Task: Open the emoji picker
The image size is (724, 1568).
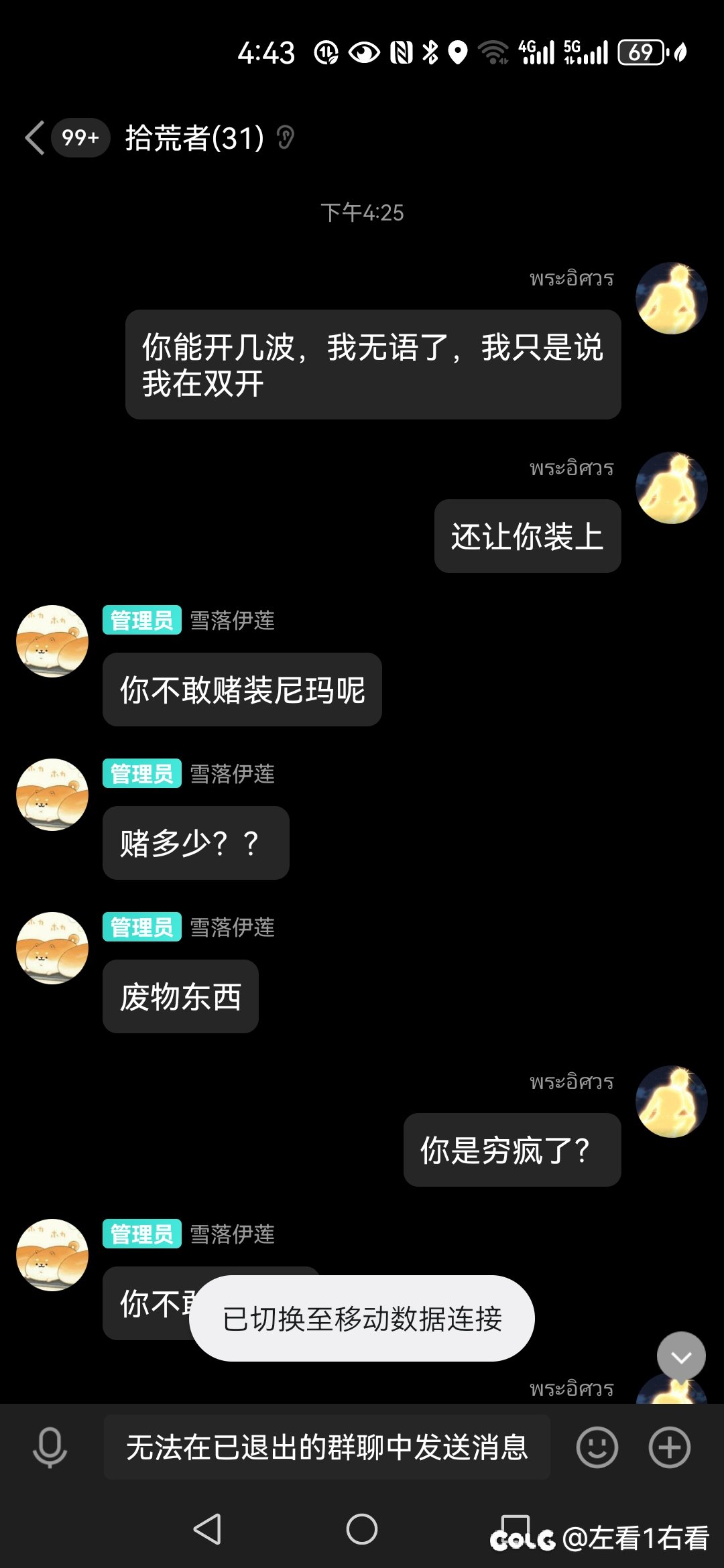Action: (x=597, y=1447)
